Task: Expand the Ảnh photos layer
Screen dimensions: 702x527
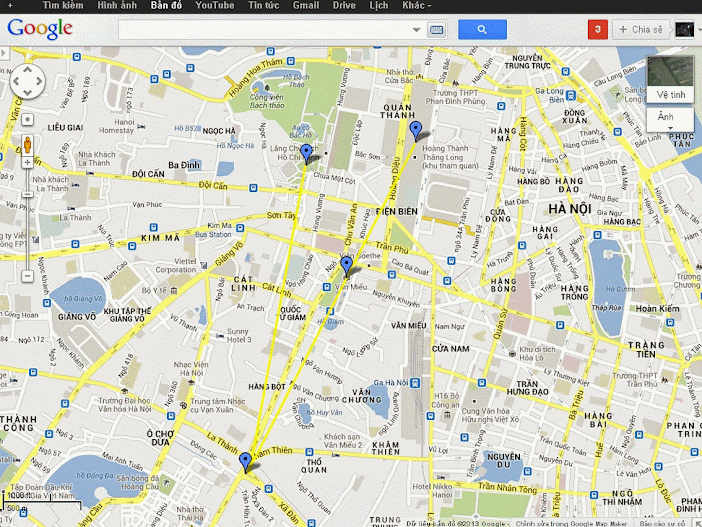Action: click(670, 120)
